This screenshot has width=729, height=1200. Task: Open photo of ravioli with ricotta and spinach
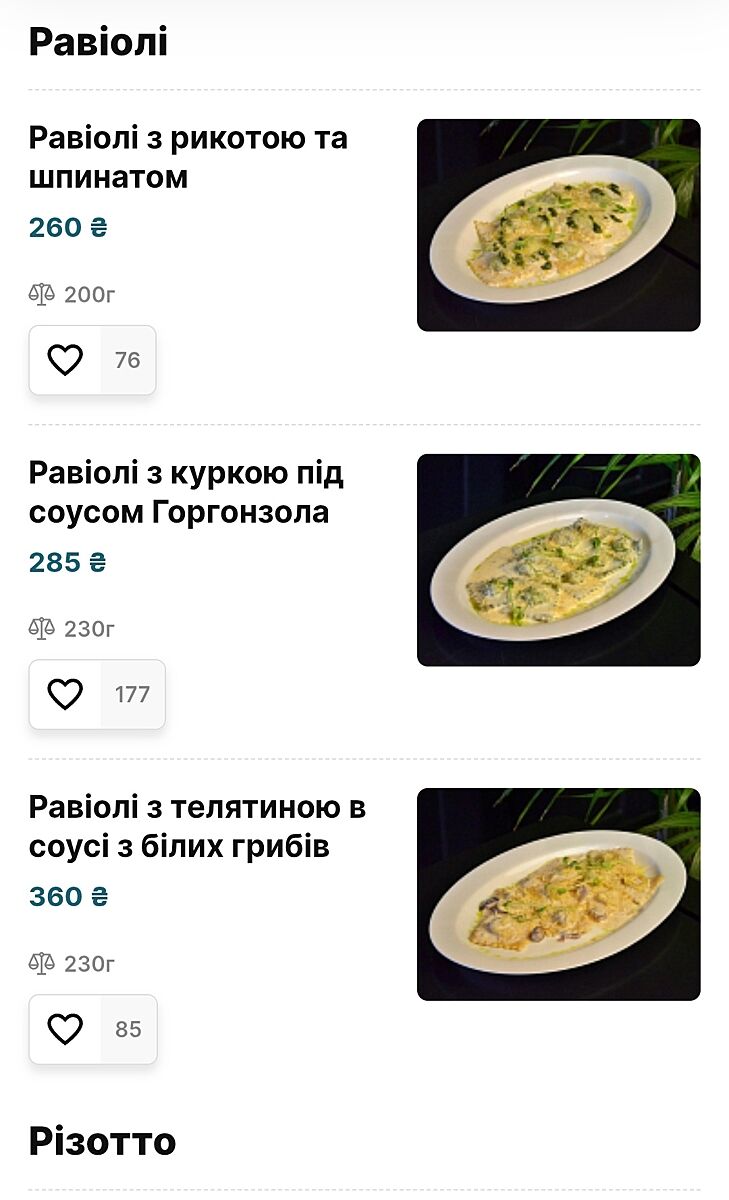click(x=558, y=225)
